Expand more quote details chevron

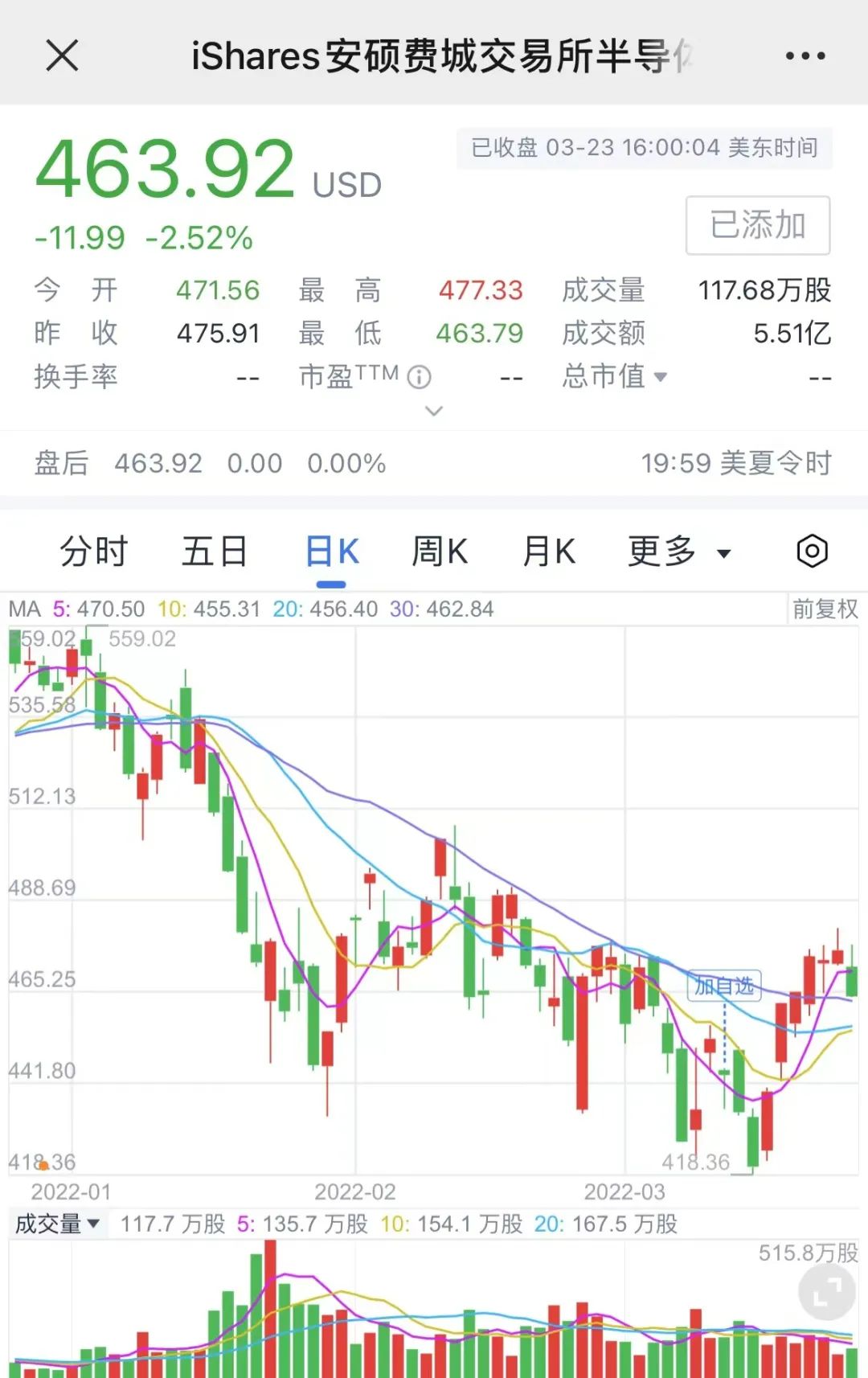(x=434, y=412)
